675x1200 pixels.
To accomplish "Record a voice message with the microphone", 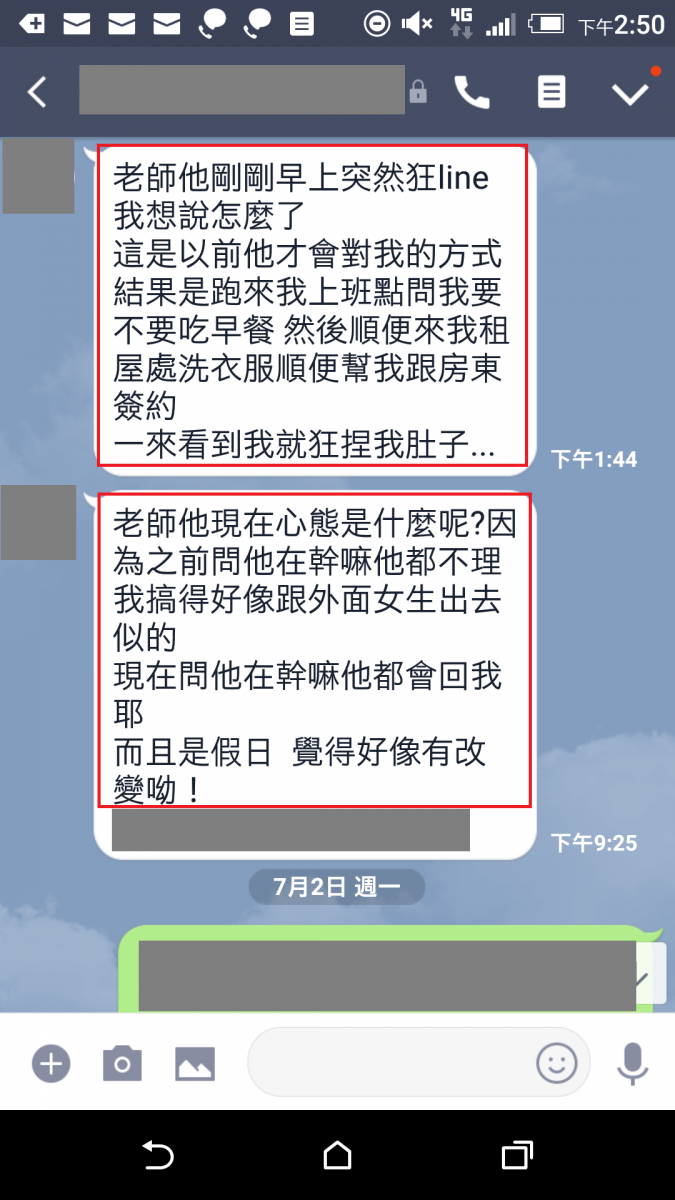I will click(632, 1063).
